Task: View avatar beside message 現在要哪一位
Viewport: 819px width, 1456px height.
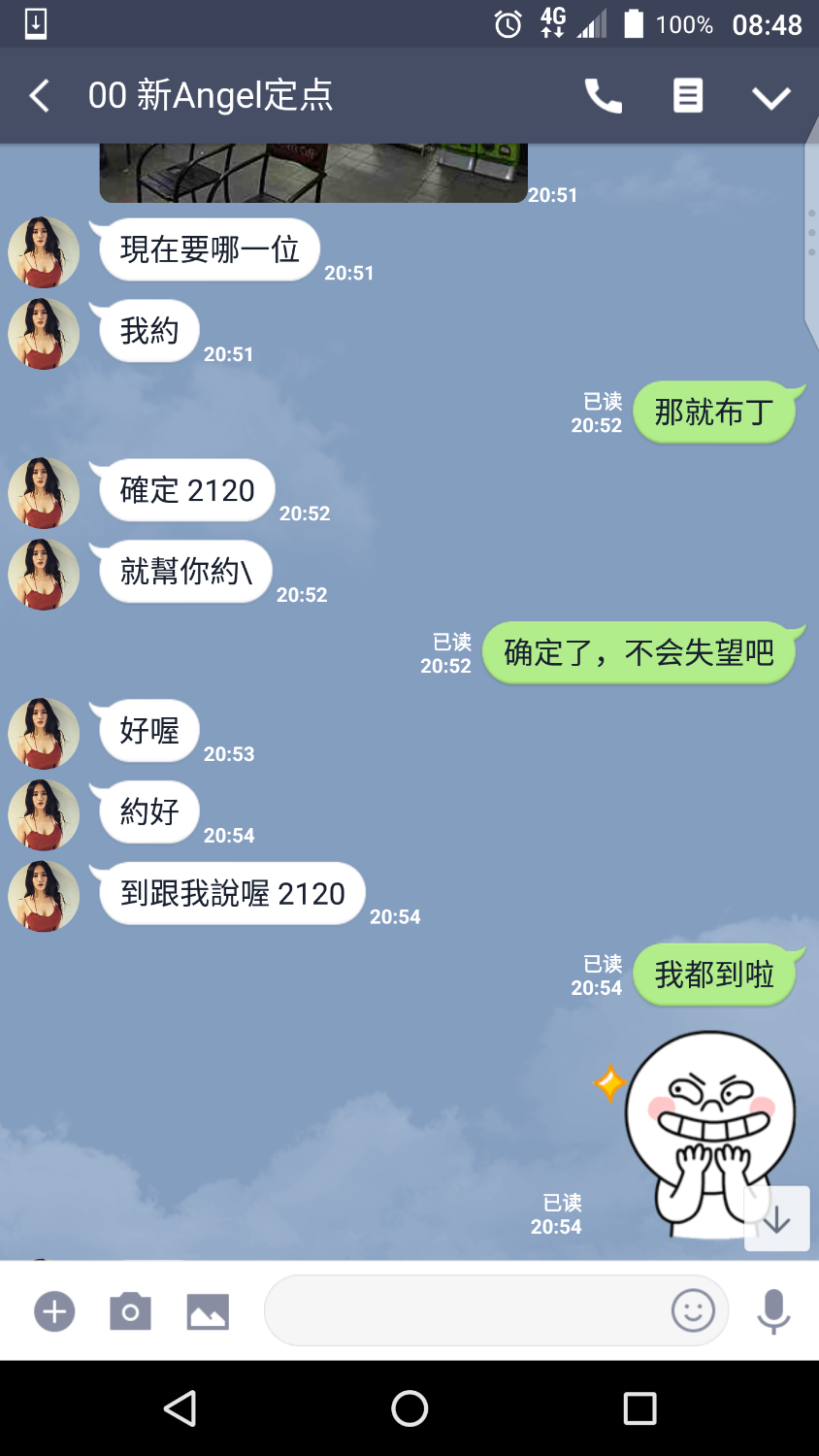Action: 44,252
